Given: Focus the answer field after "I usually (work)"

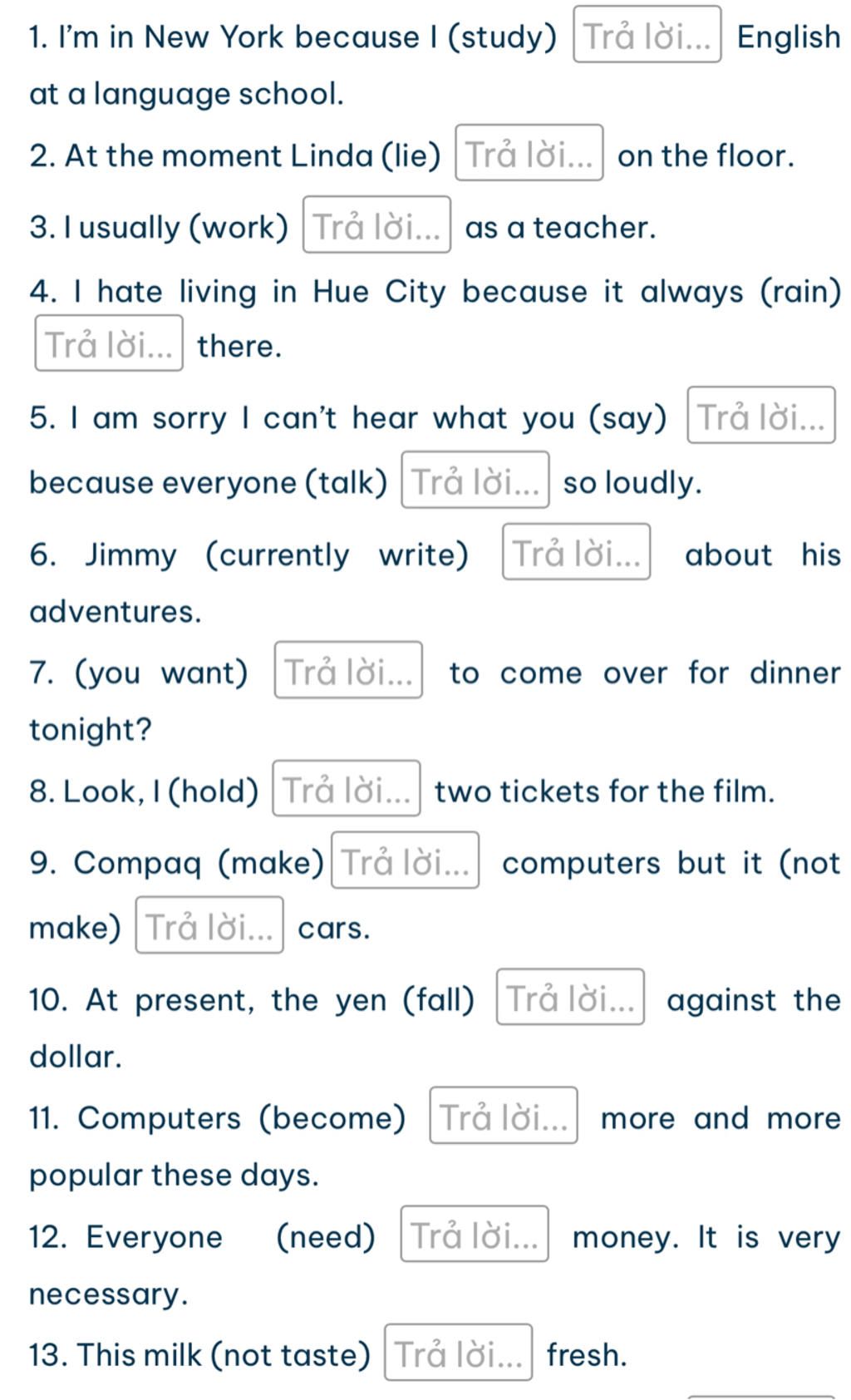Looking at the screenshot, I should coord(376,224).
